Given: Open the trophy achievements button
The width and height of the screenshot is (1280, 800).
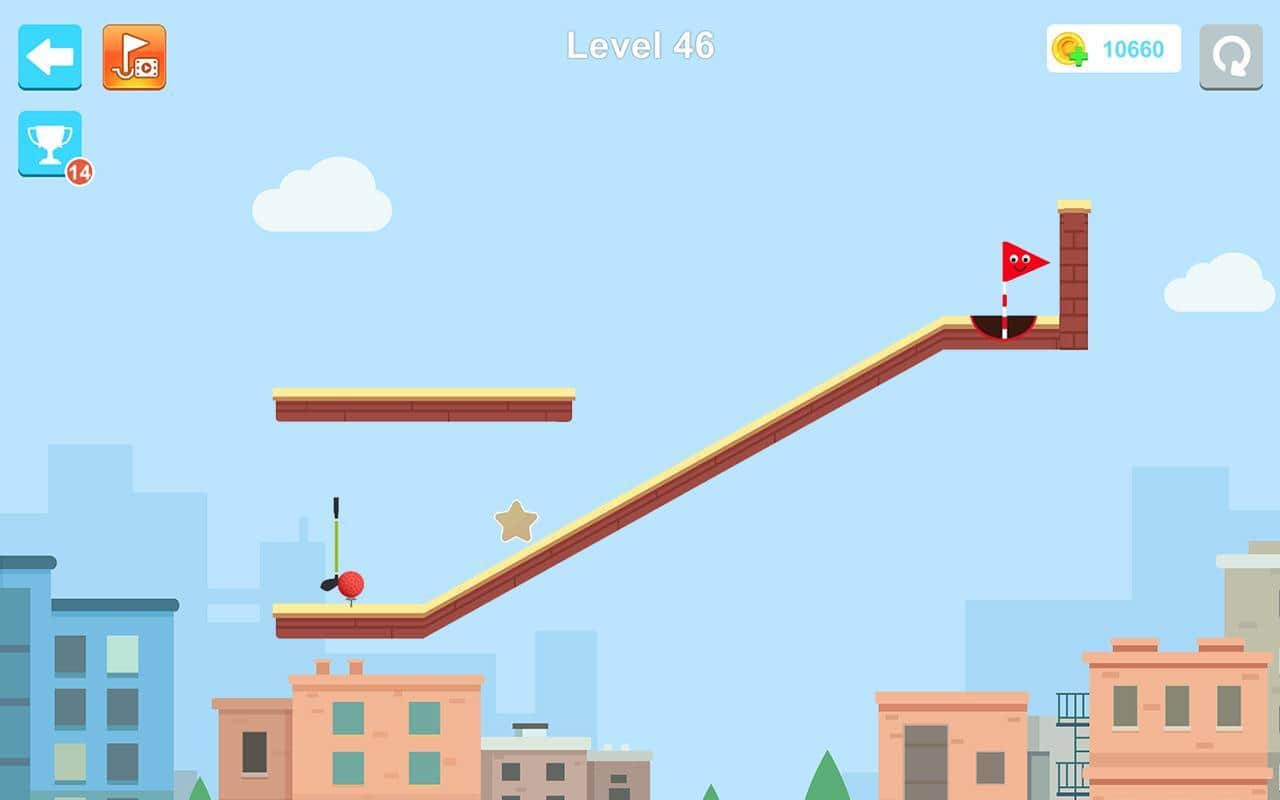Looking at the screenshot, I should click(50, 144).
